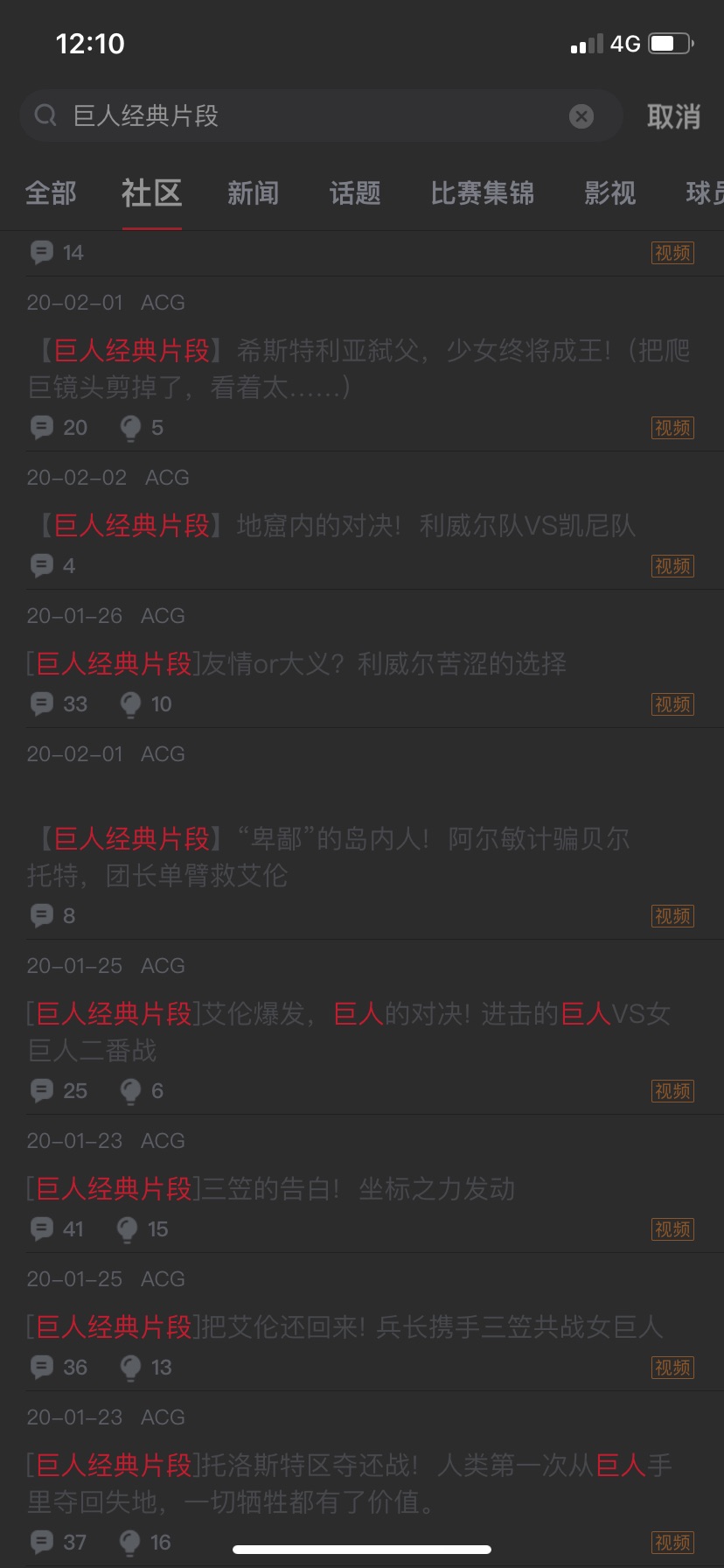Tap the search field containing 巨人经典片段
This screenshot has width=724, height=1568.
click(320, 115)
